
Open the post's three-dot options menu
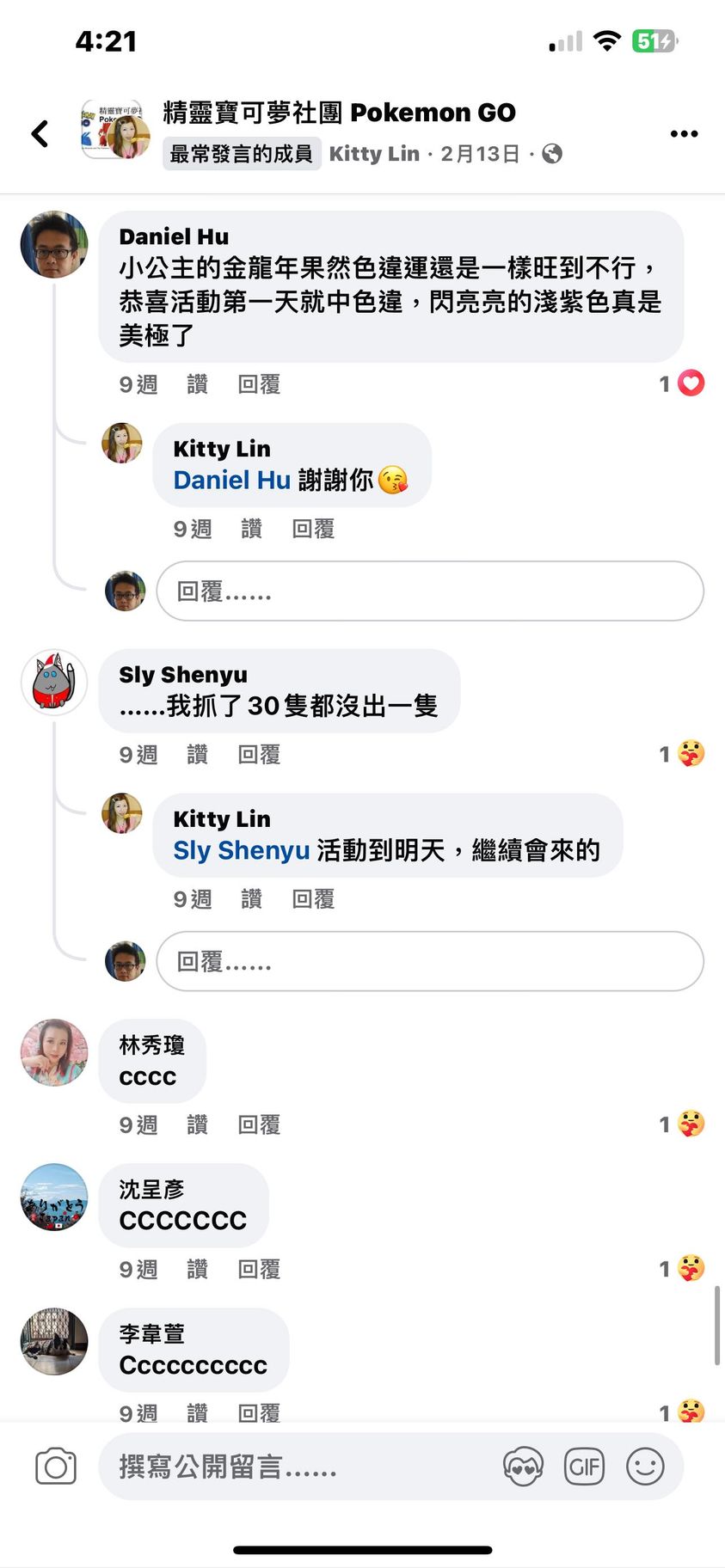coord(684,133)
